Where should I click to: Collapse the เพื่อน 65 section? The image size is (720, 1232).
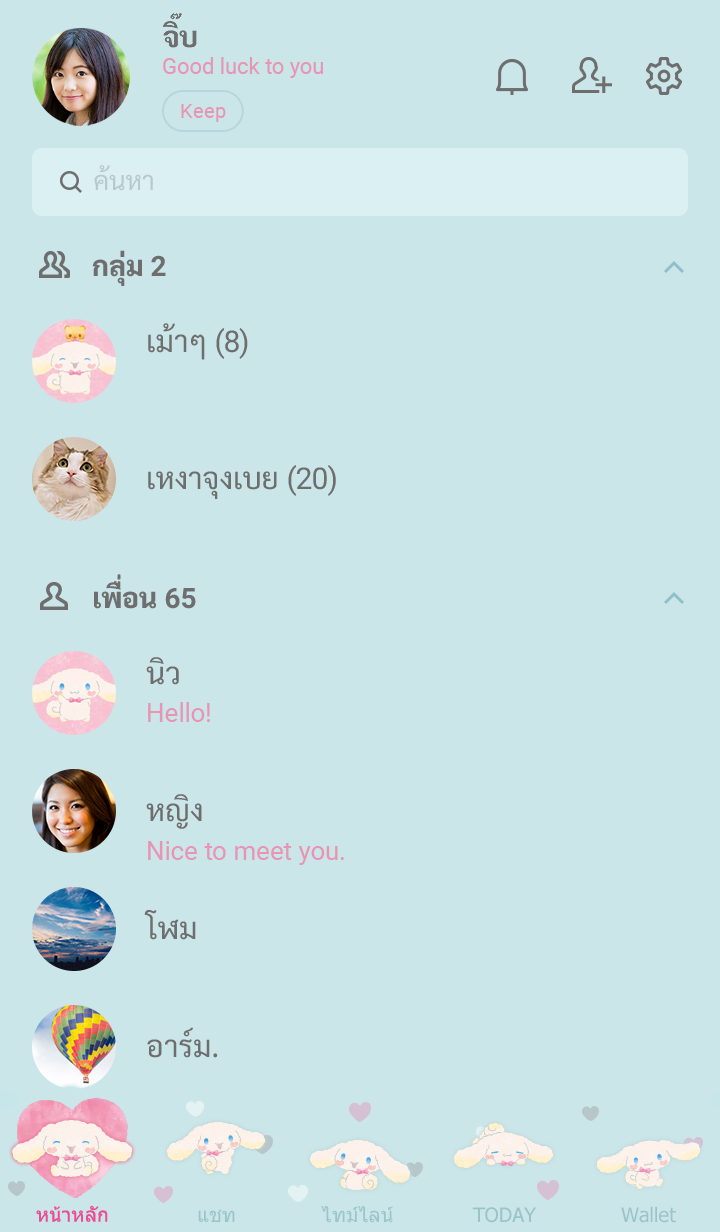(674, 599)
